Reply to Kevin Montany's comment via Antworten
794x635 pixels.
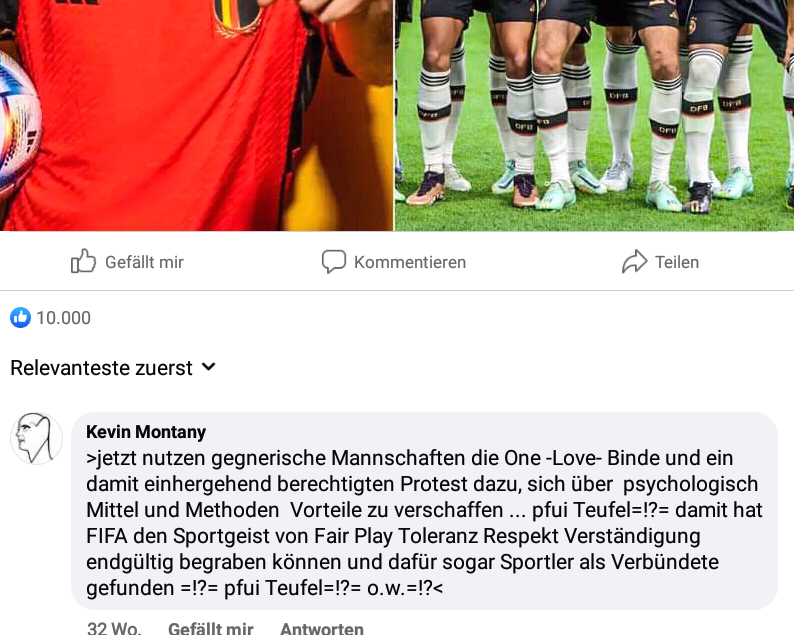point(321,628)
